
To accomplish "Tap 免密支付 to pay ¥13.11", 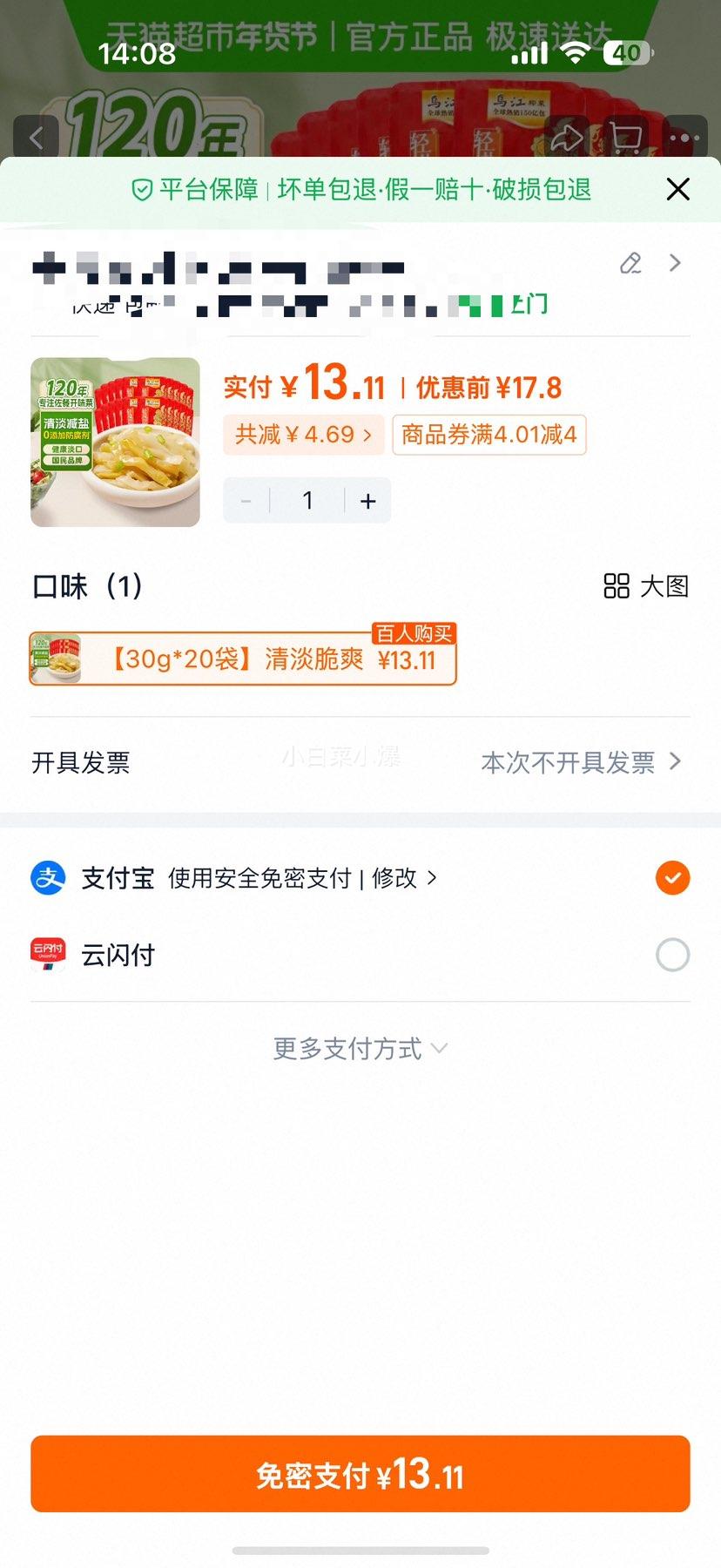I will coord(360,1474).
